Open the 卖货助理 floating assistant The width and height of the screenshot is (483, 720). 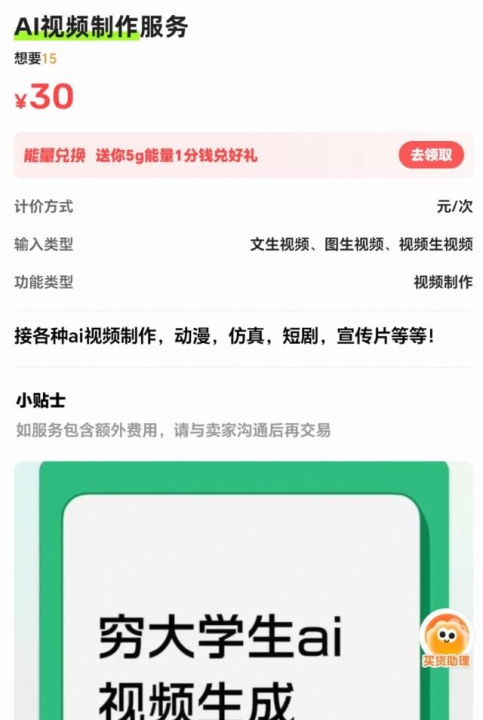click(x=446, y=640)
